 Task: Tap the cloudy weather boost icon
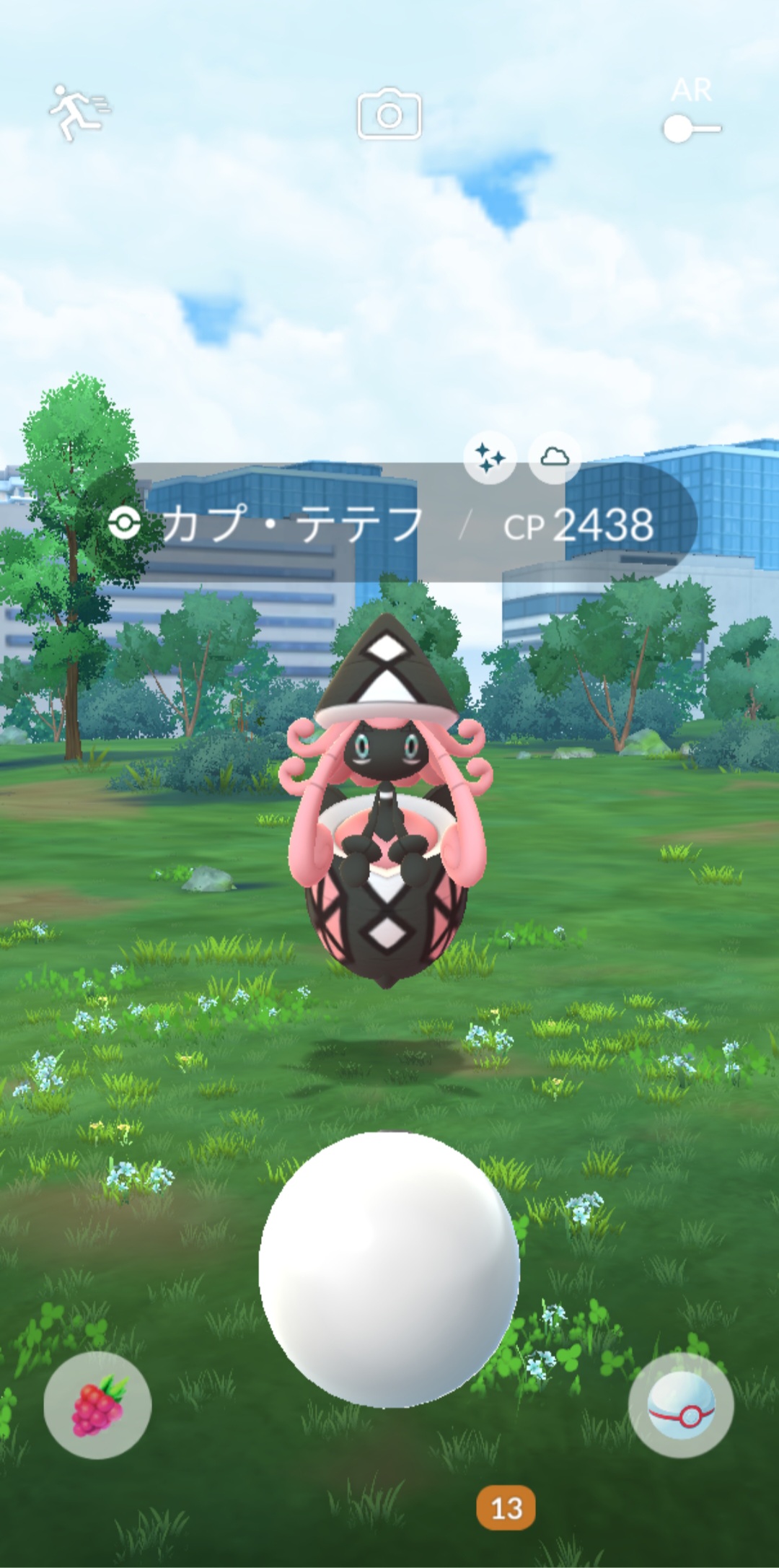coord(554,458)
